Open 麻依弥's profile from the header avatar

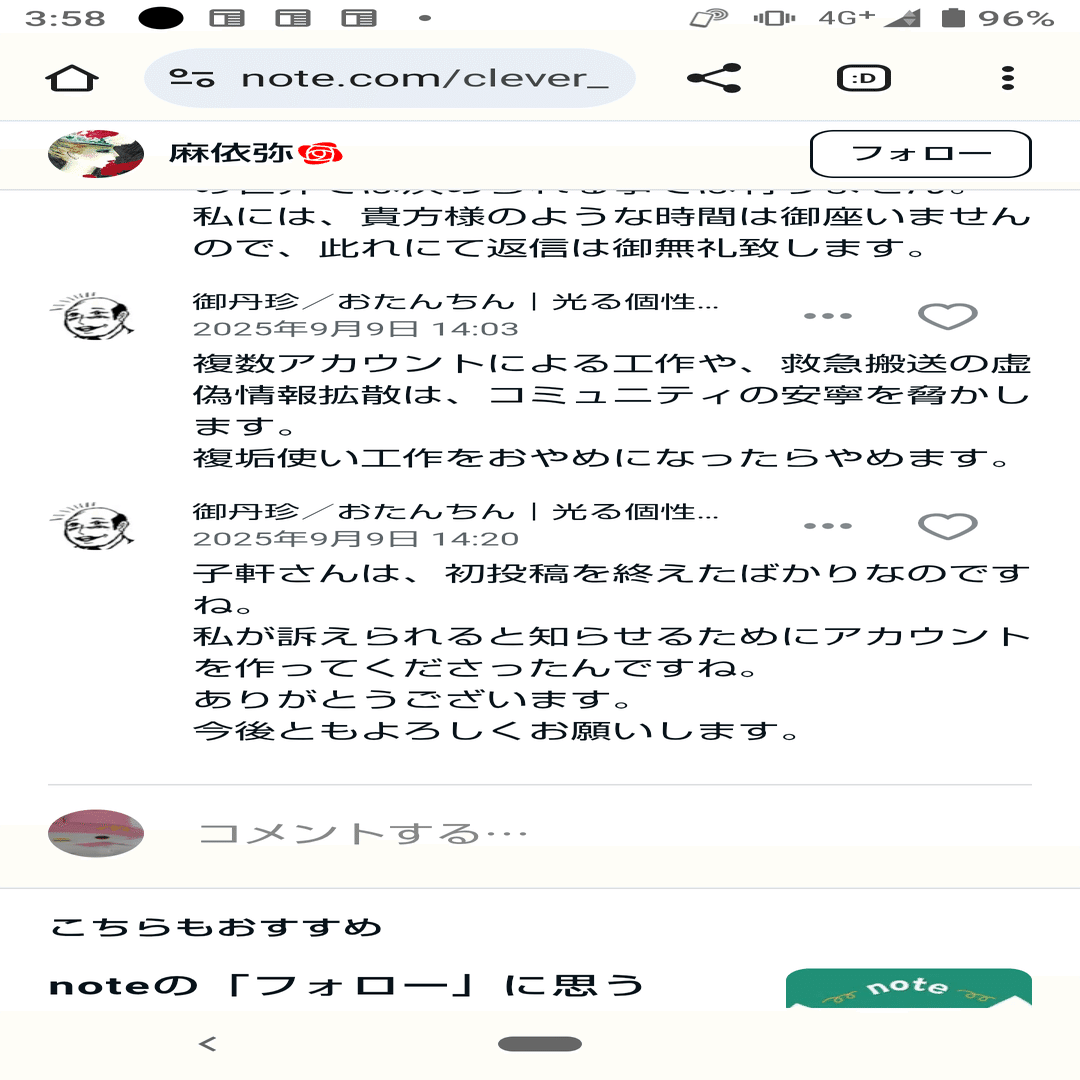click(96, 153)
